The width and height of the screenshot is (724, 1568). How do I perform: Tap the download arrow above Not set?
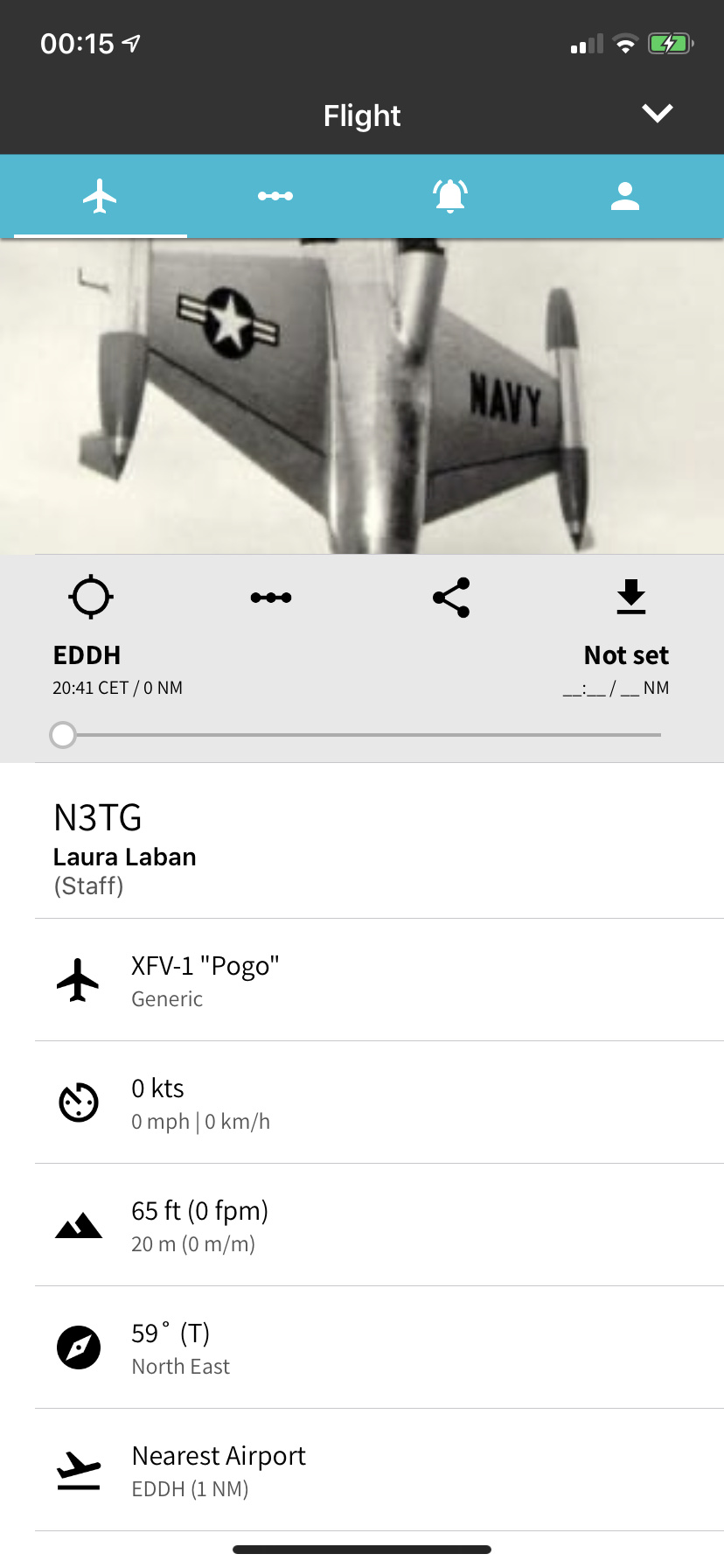(x=630, y=598)
